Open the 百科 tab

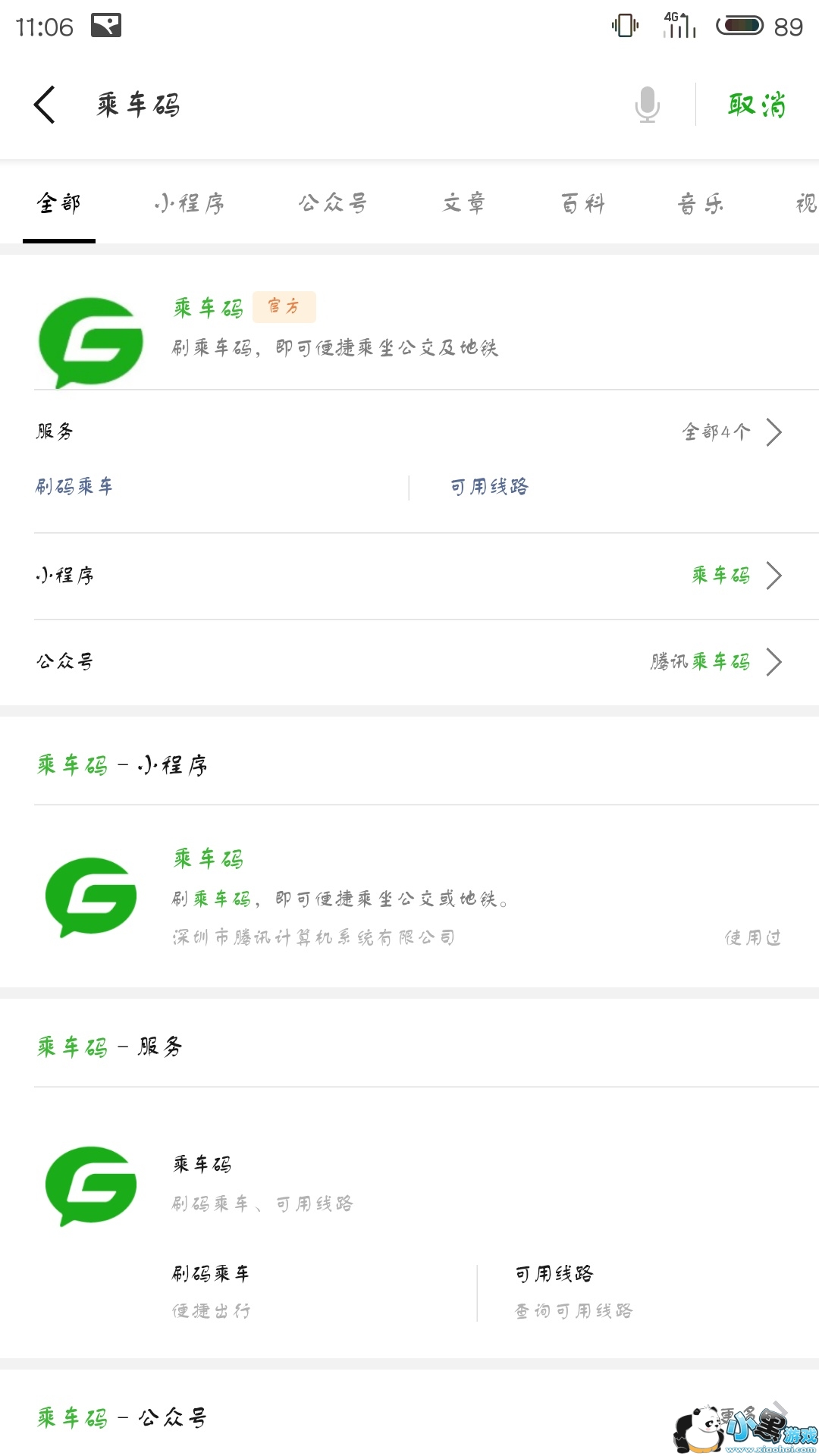(582, 203)
